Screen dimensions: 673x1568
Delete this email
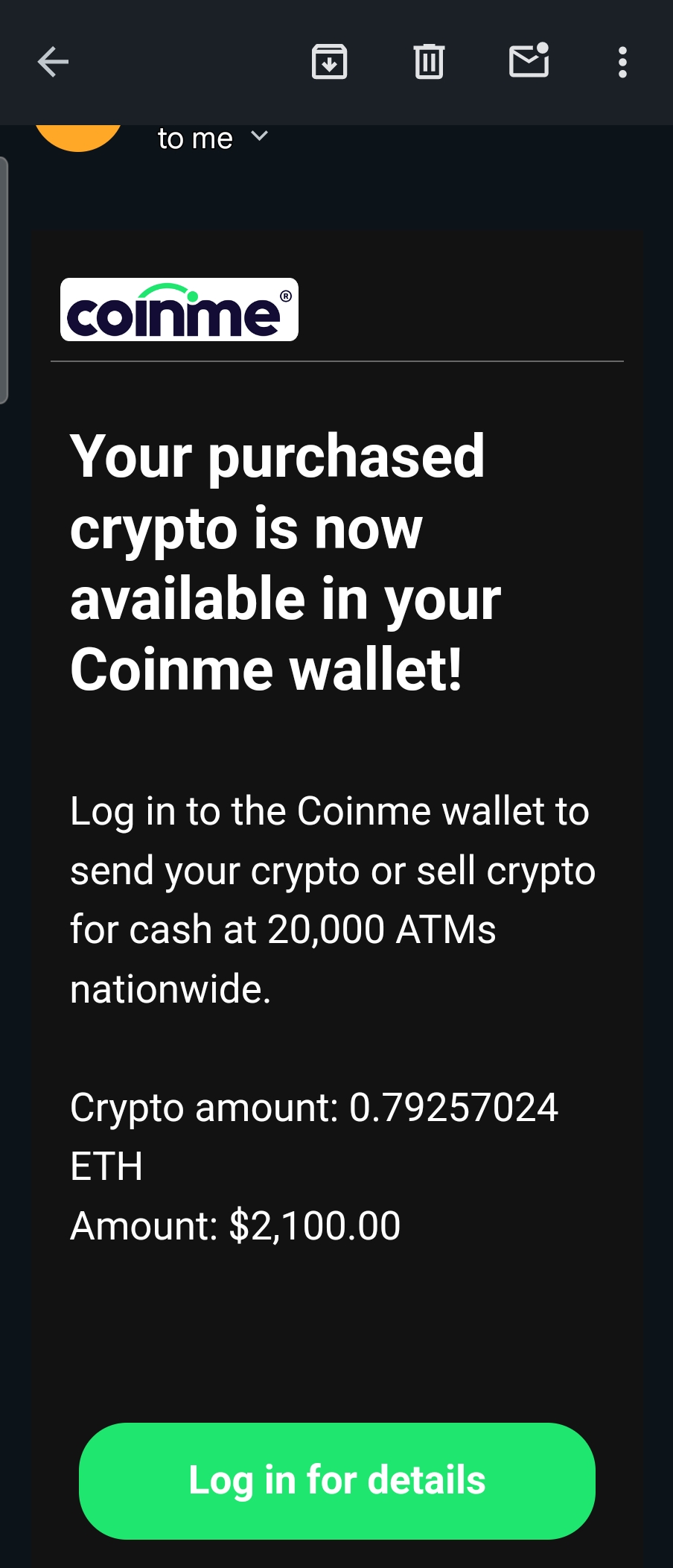pos(429,62)
